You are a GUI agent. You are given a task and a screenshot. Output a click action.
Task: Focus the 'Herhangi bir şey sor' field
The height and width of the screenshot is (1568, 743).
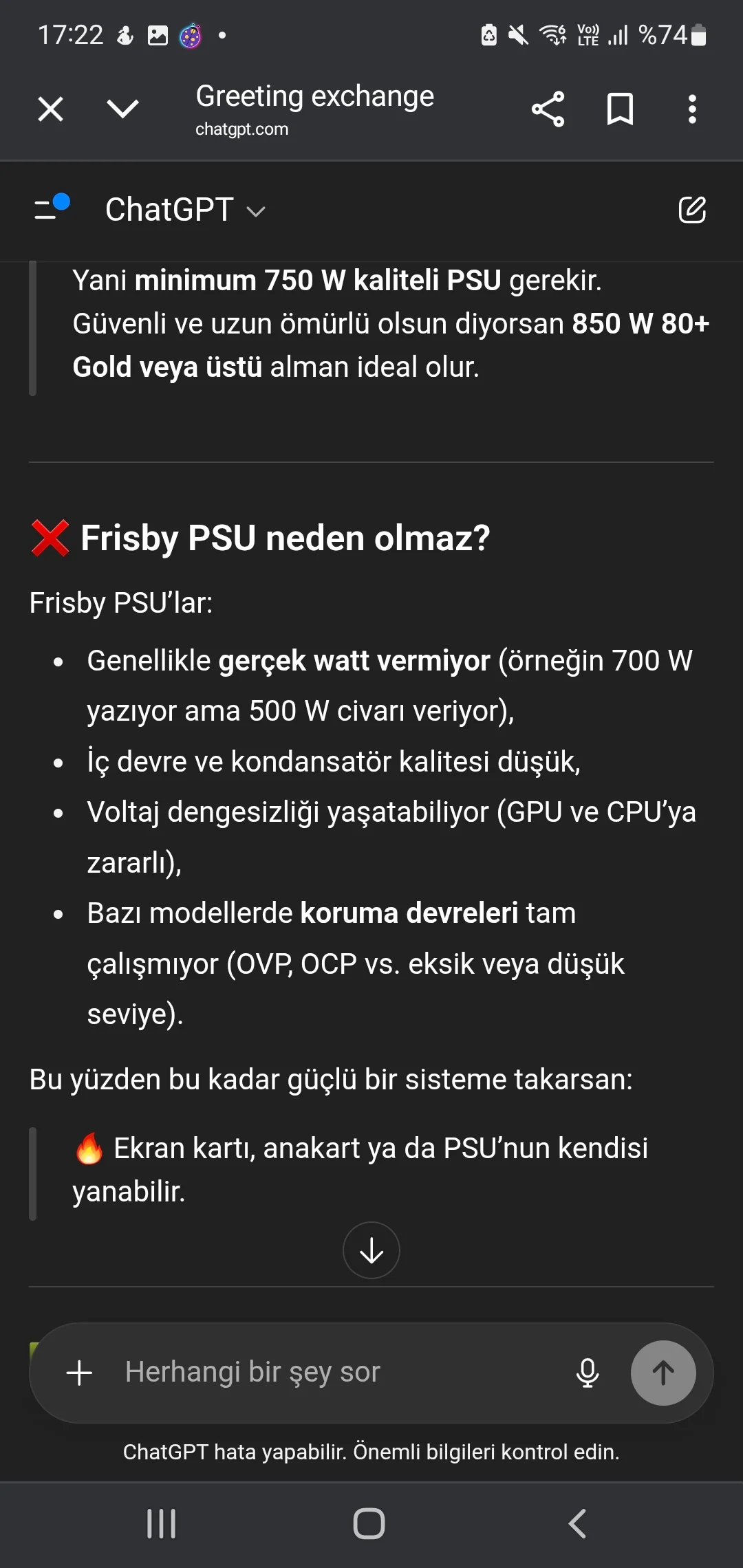330,1373
